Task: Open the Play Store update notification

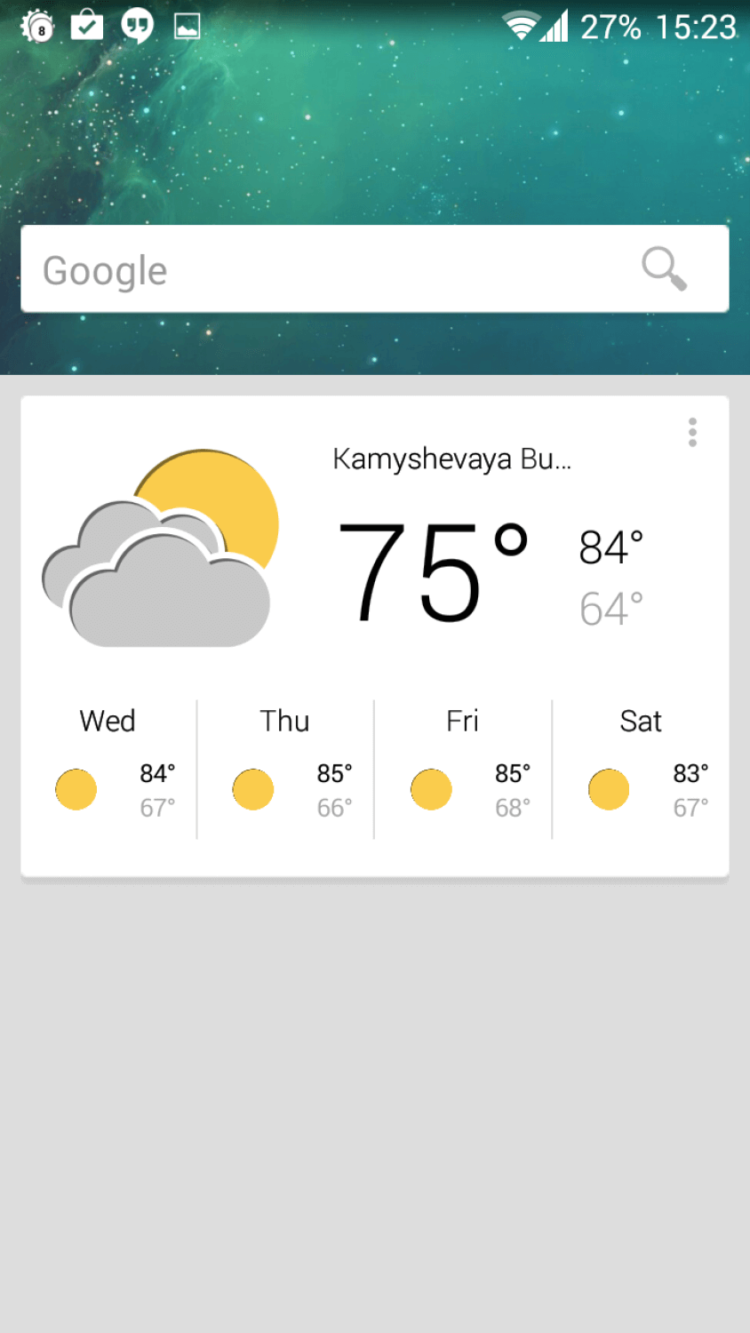Action: (x=87, y=26)
